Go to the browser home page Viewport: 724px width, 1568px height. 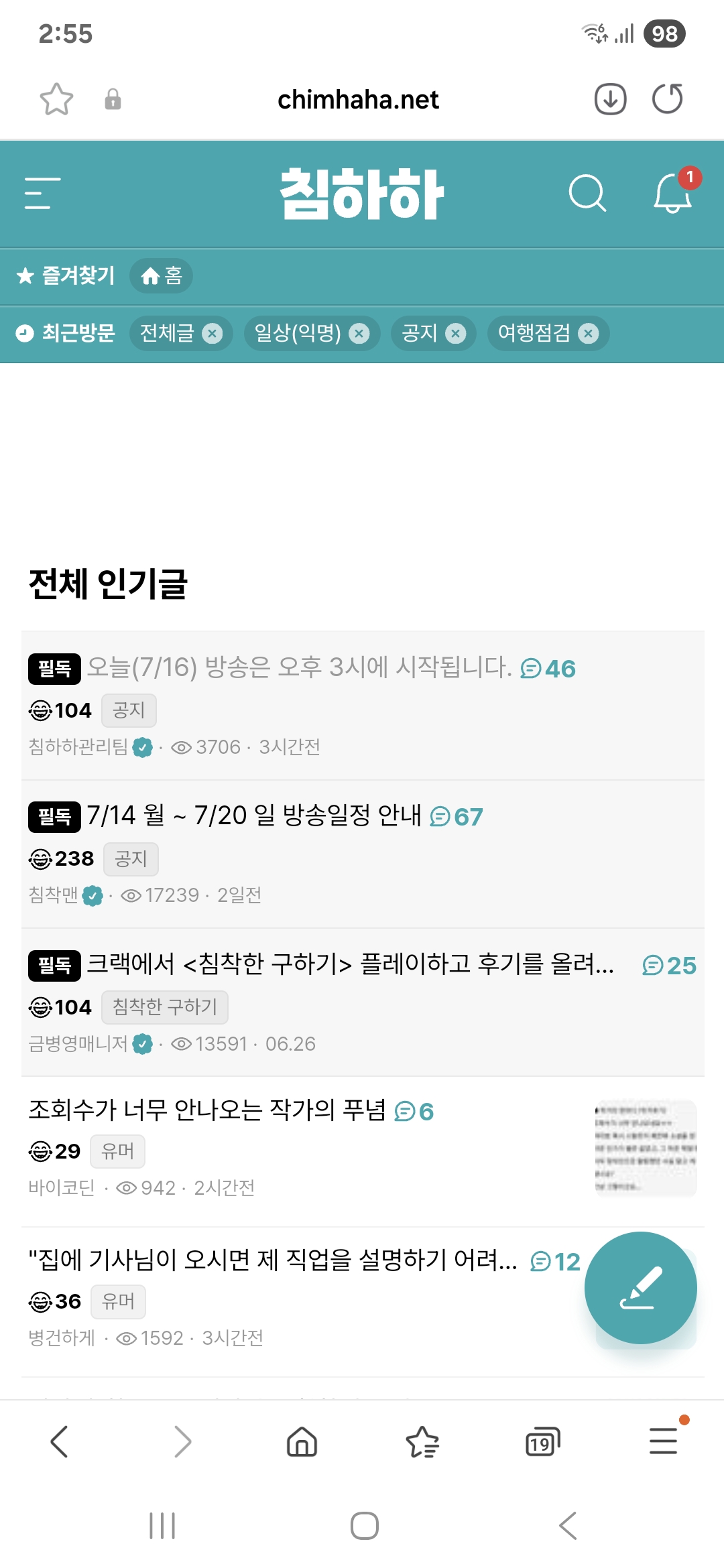pos(302,1441)
